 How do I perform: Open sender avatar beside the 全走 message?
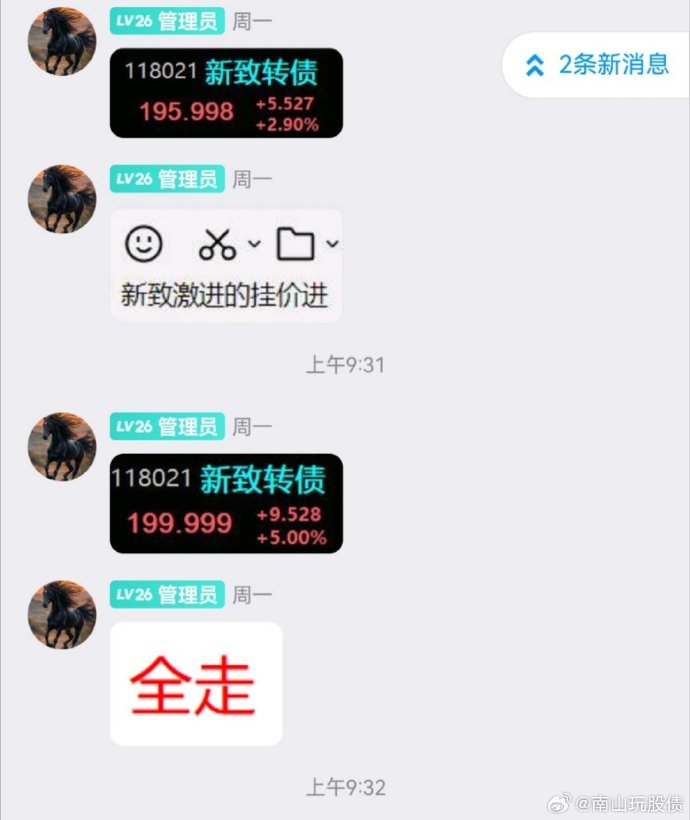62,615
